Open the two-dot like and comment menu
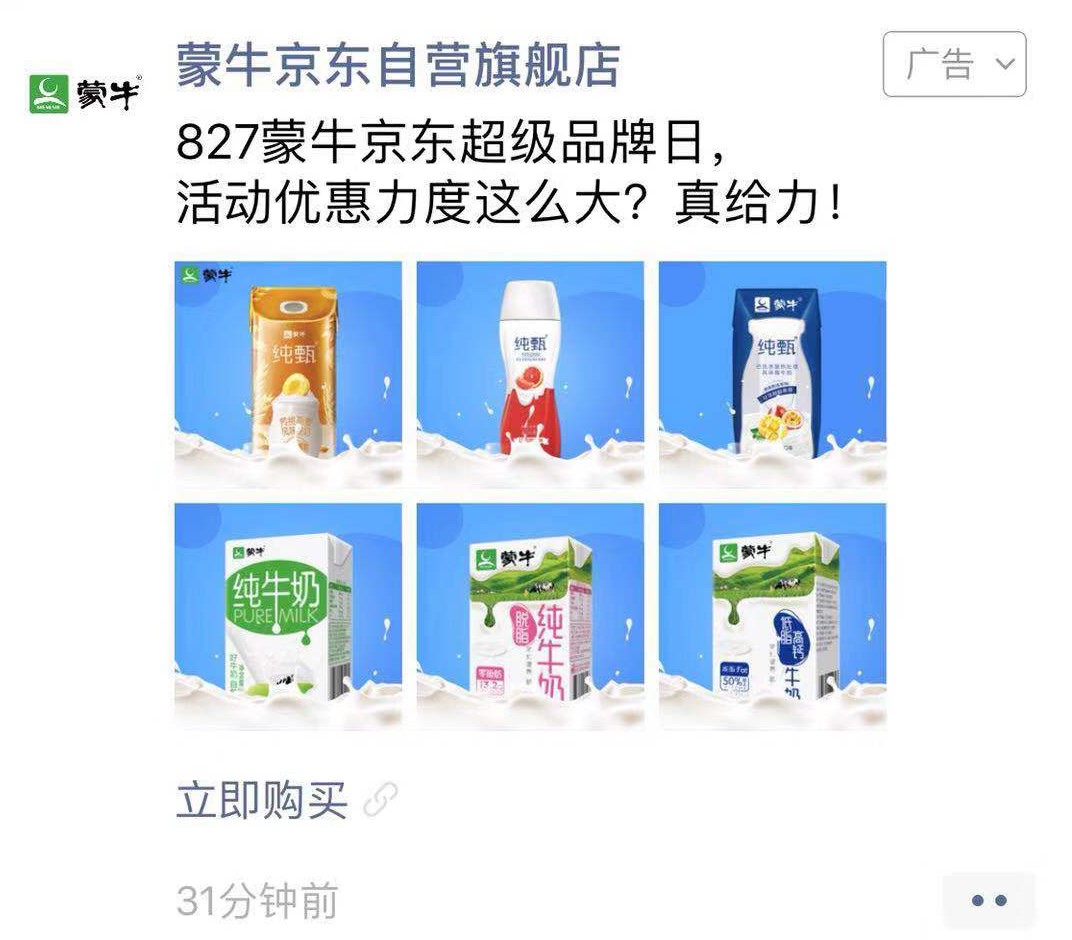This screenshot has height=940, width=1072. tap(988, 901)
